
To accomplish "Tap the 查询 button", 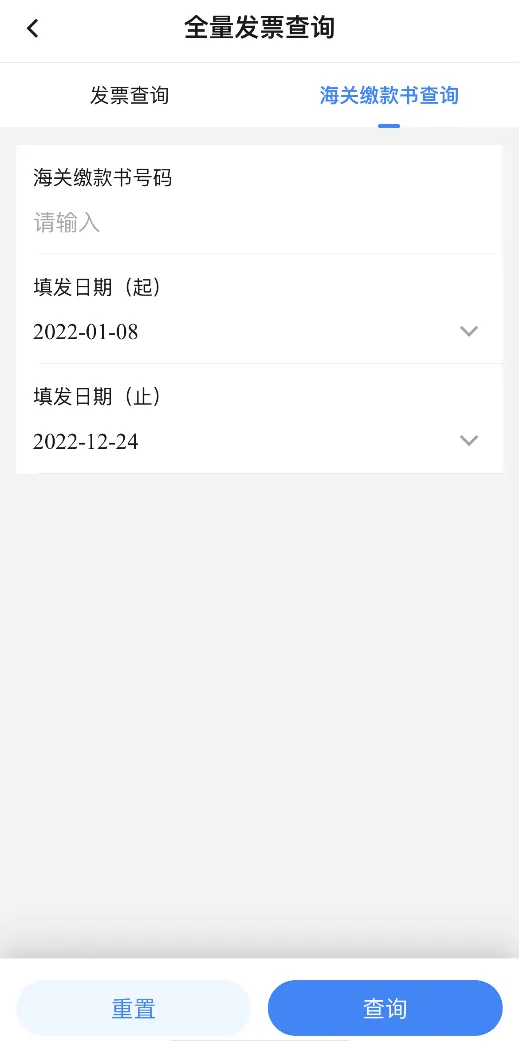I will [x=385, y=1008].
